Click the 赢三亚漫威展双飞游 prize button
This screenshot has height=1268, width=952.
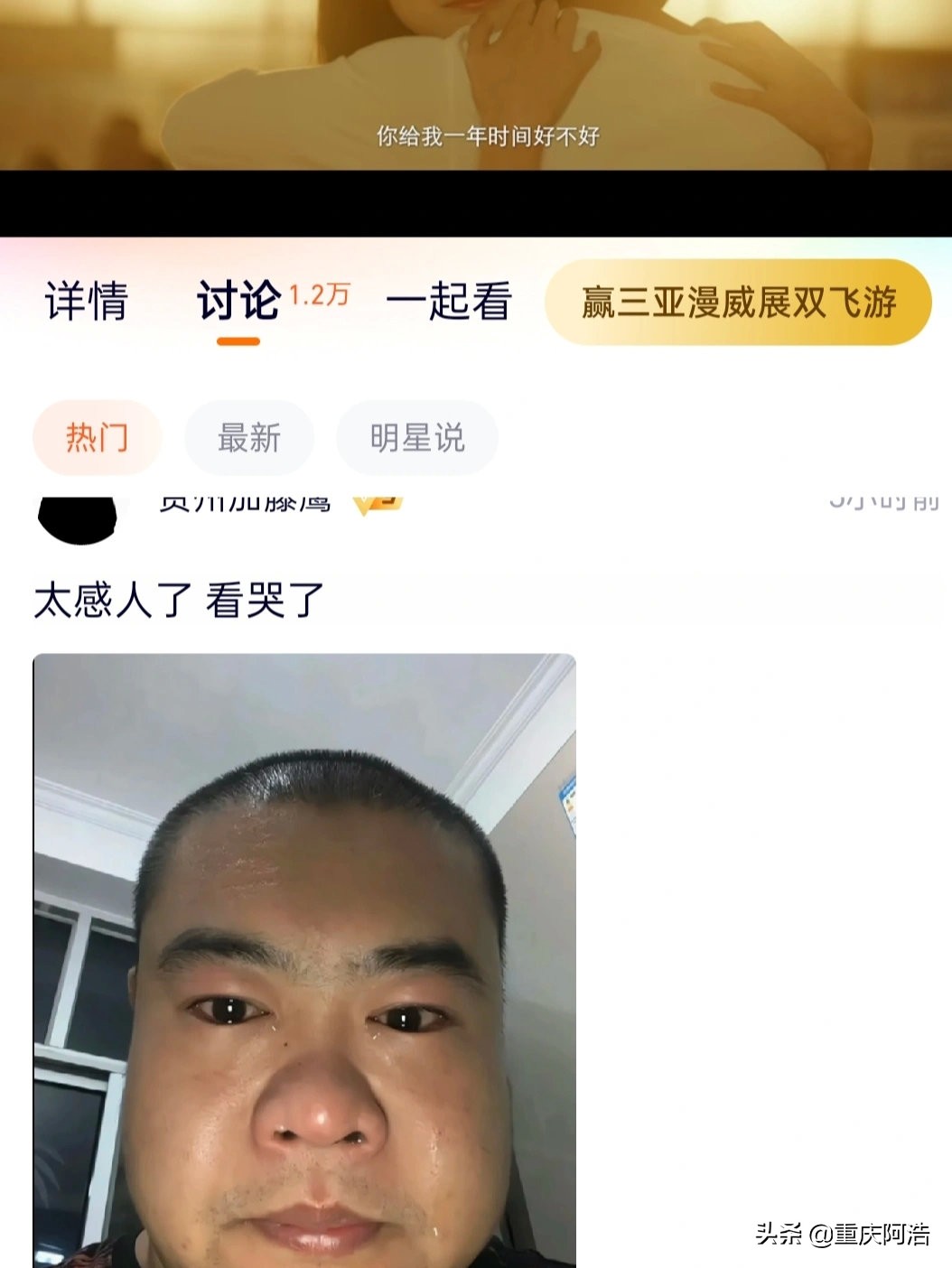click(737, 303)
